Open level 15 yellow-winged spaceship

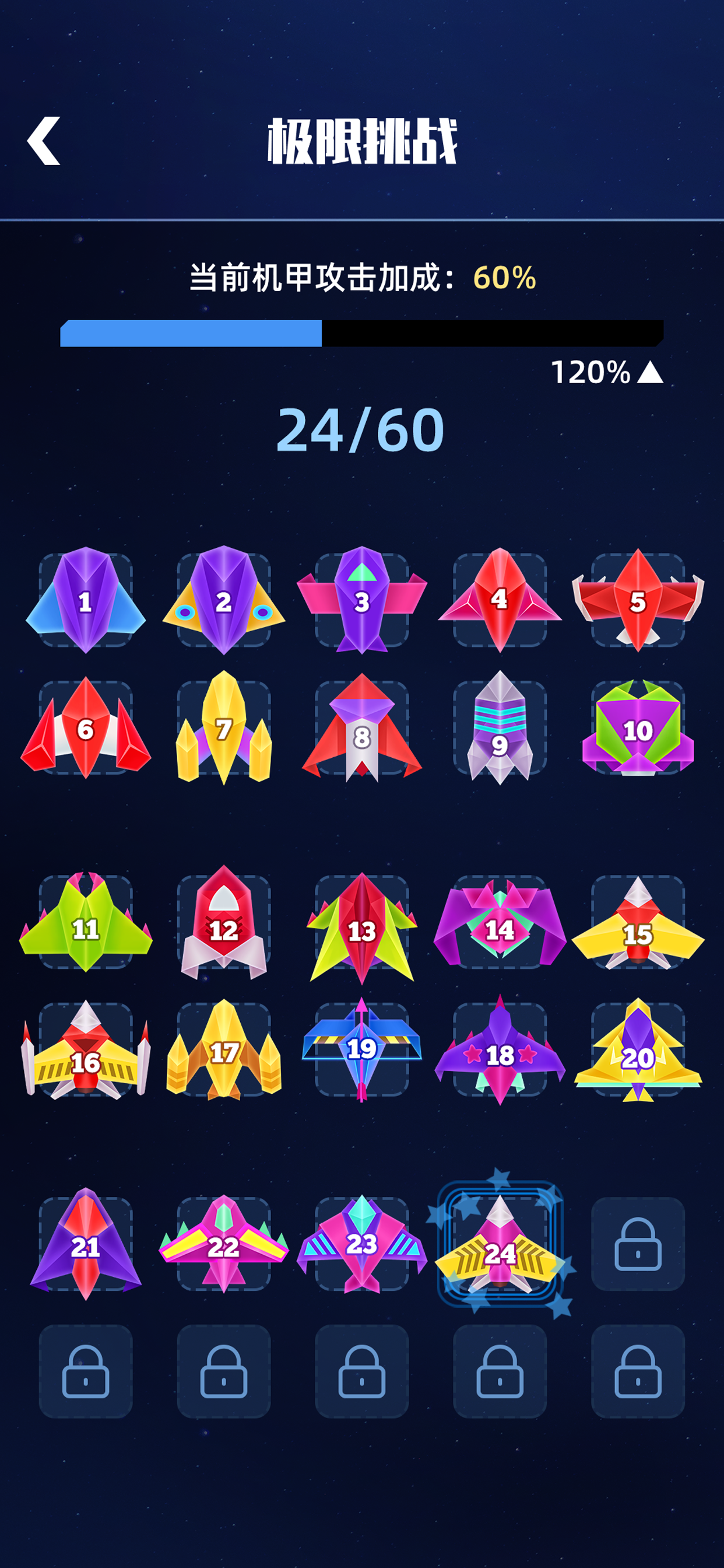638,922
